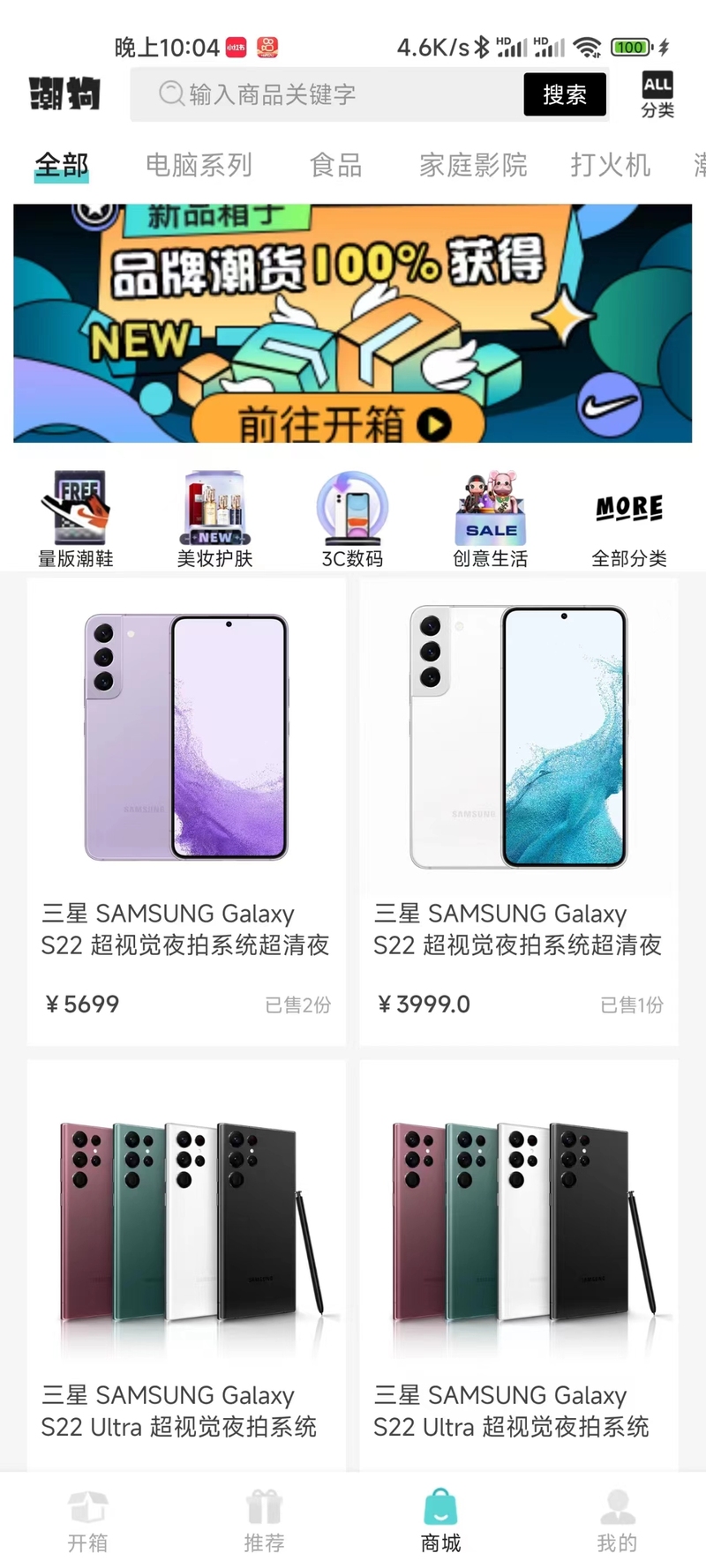The width and height of the screenshot is (706, 1568).
Task: Open the Galaxy S22 card priced ¥3999.0
Action: point(518,811)
